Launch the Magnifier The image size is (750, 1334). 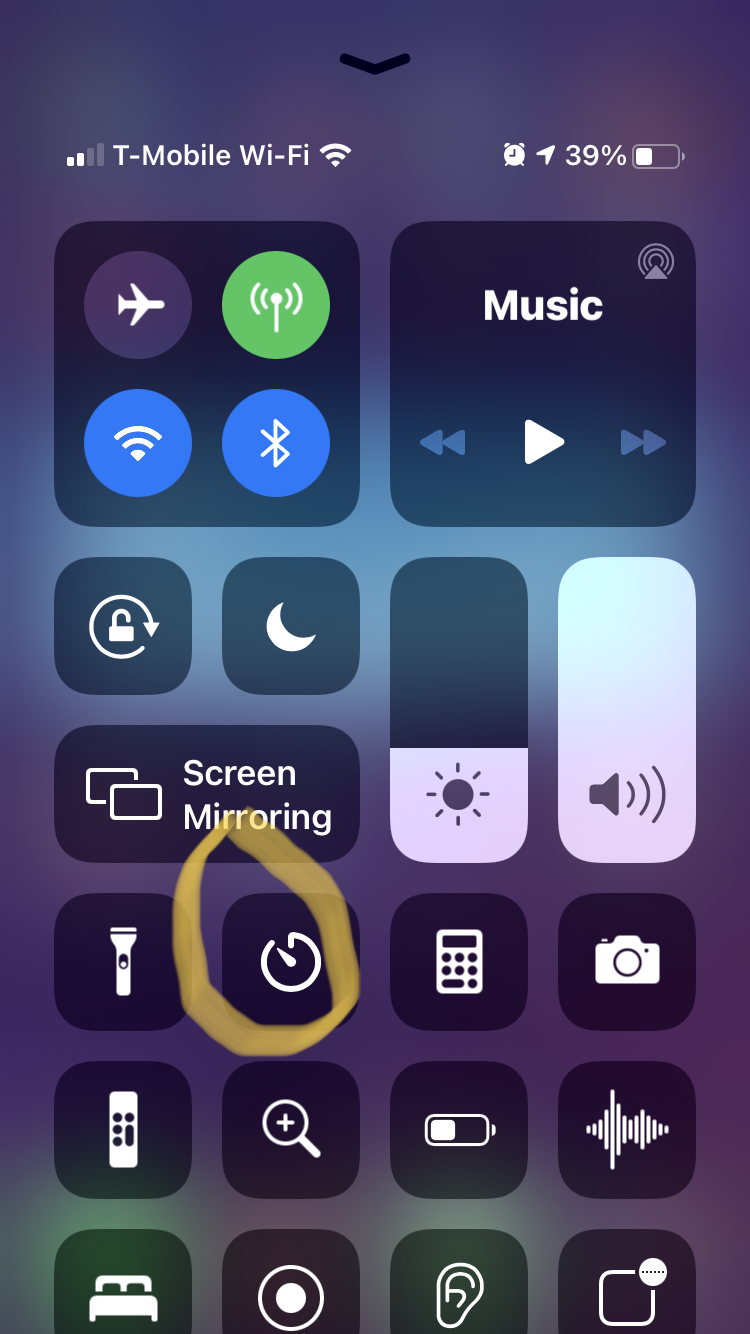tap(291, 1130)
